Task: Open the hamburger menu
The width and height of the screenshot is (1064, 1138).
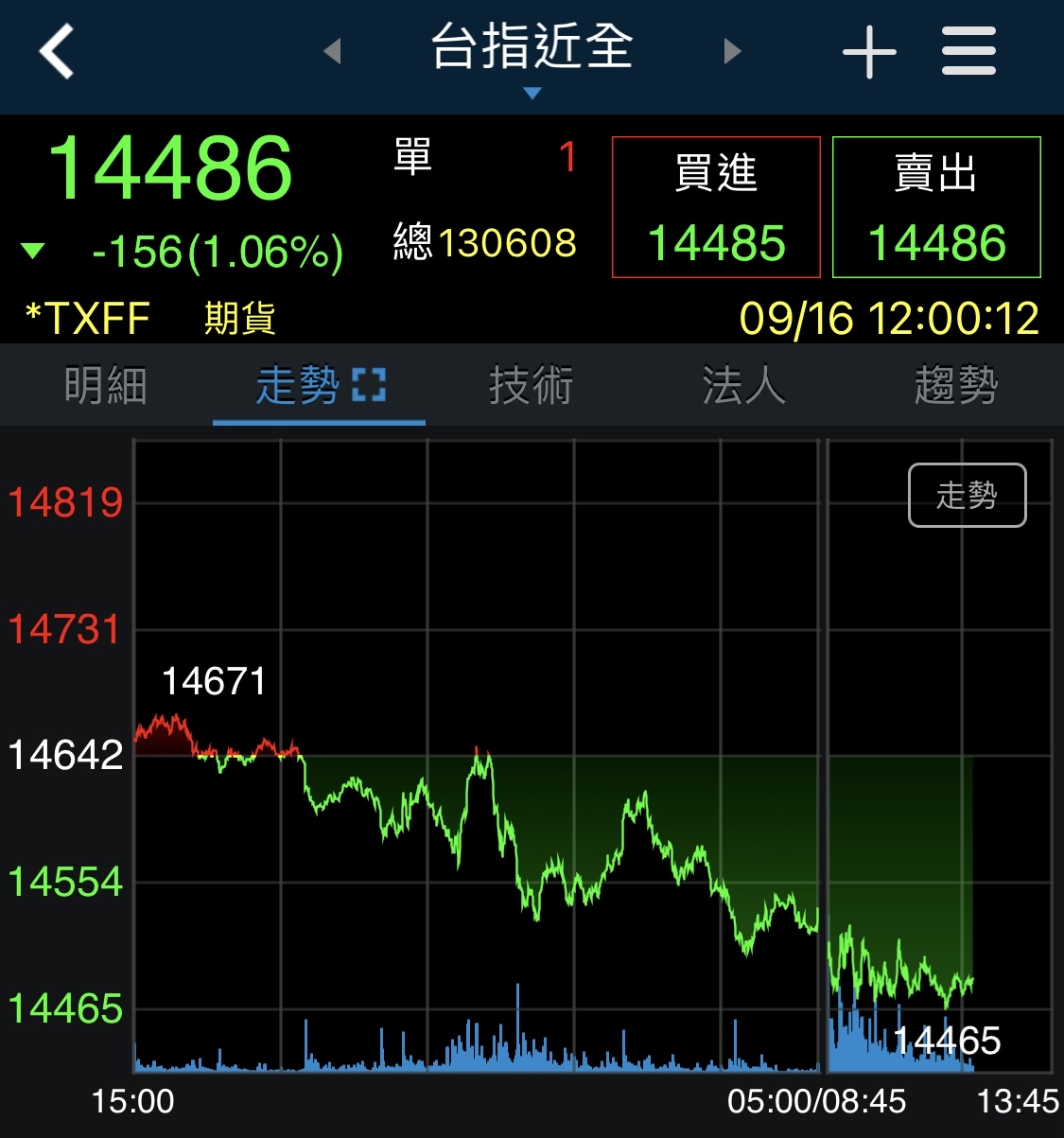Action: [x=968, y=51]
